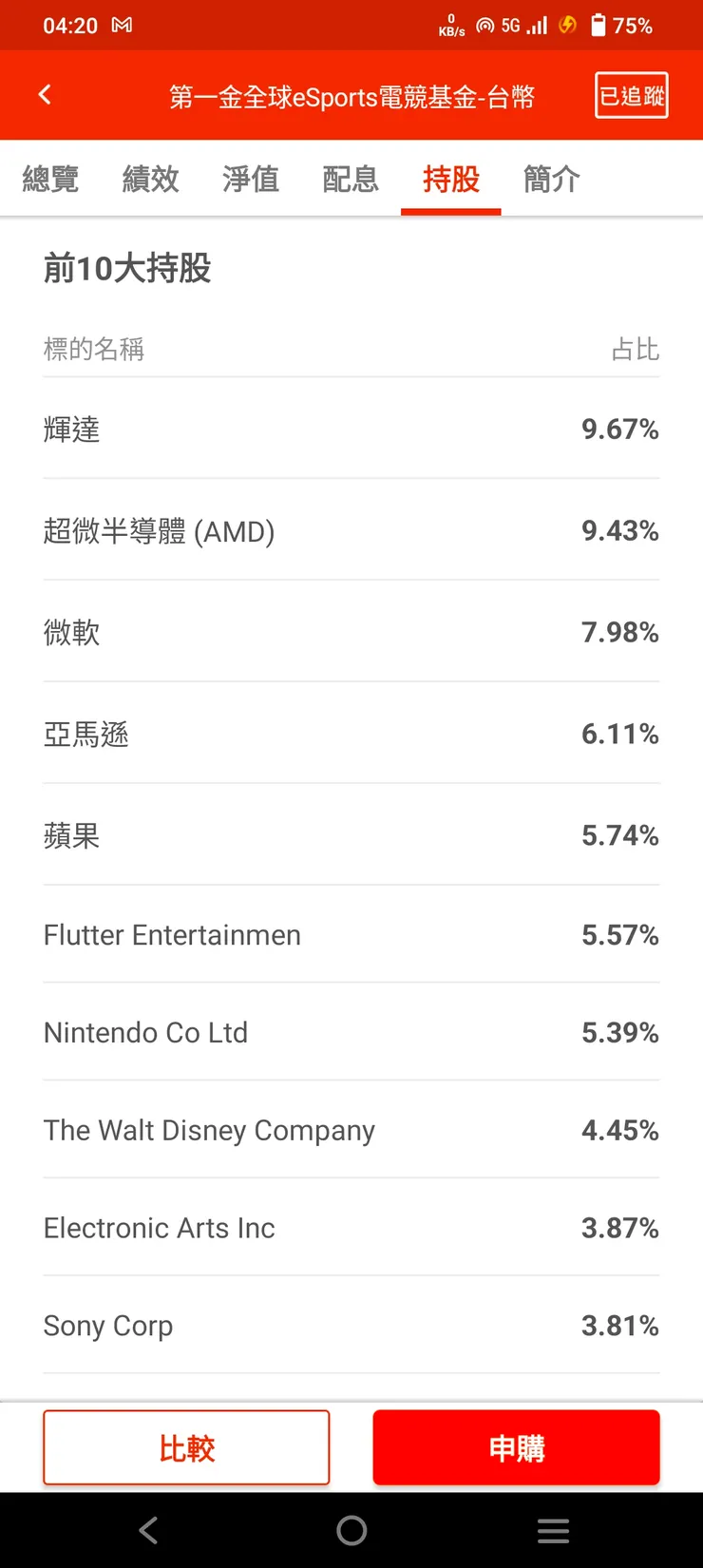The image size is (703, 1568).
Task: Tap 申購 to subscribe to fund
Action: 516,1447
